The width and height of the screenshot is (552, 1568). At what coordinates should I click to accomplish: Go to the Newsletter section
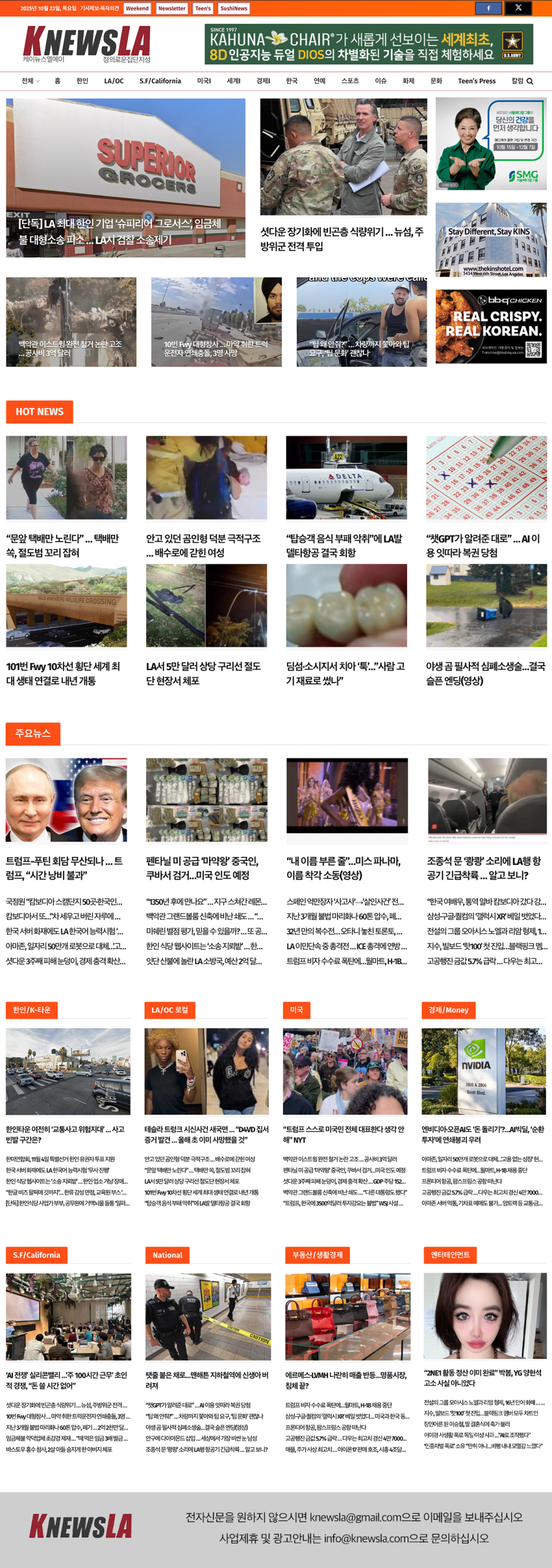[x=172, y=9]
